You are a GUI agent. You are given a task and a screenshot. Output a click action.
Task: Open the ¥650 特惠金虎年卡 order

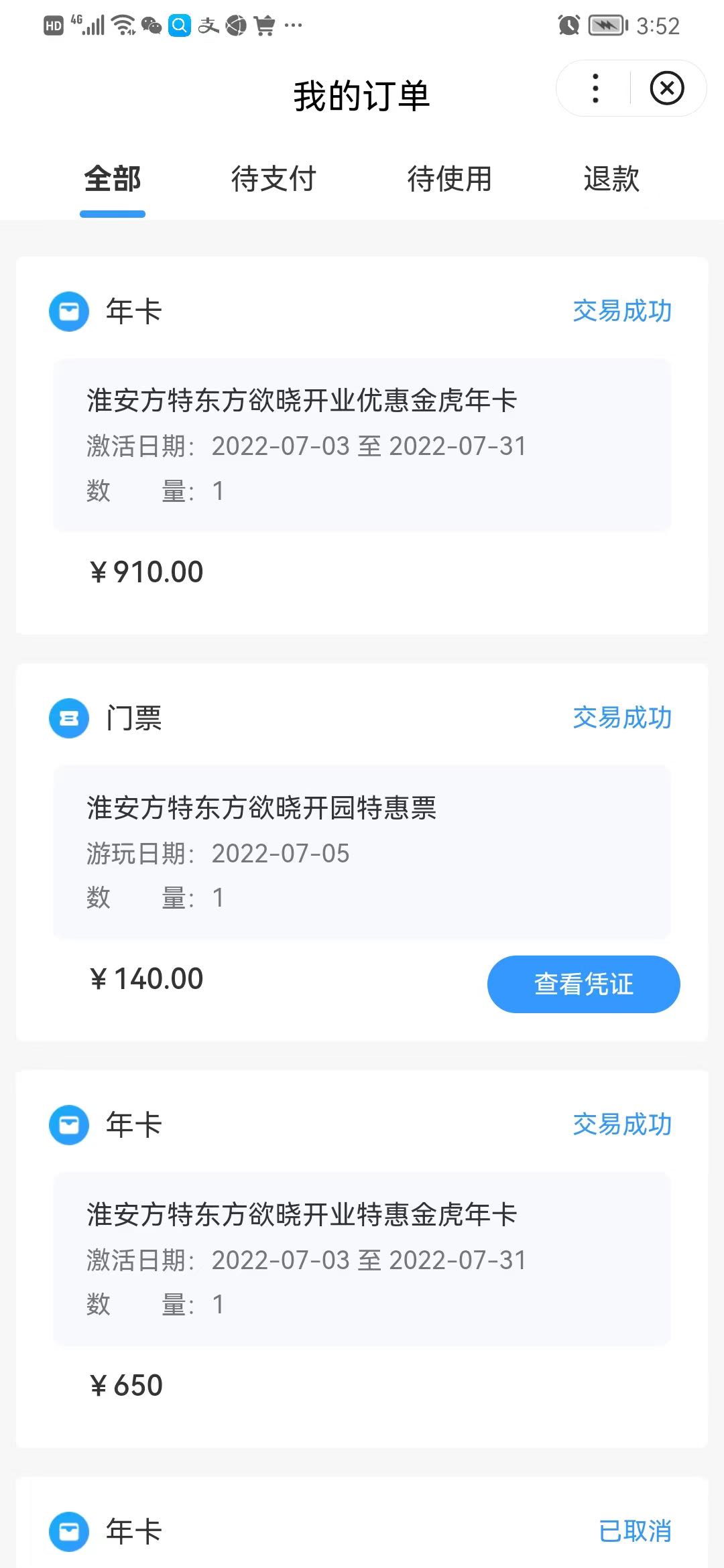362,1259
